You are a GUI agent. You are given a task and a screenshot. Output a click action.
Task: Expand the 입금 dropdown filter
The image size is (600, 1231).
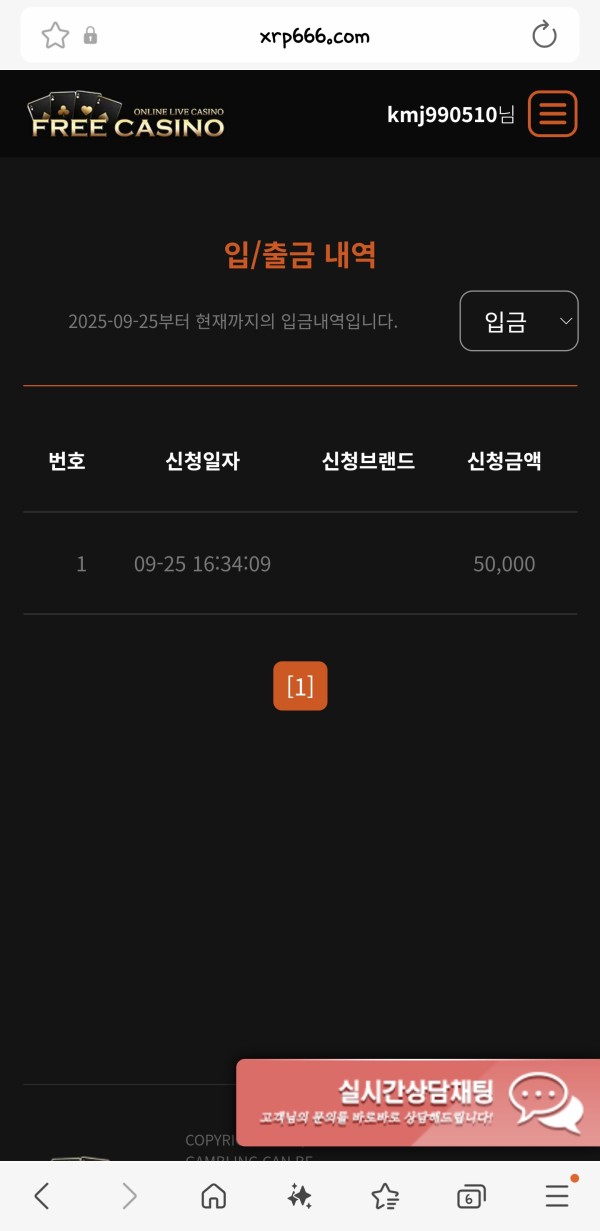coord(519,321)
